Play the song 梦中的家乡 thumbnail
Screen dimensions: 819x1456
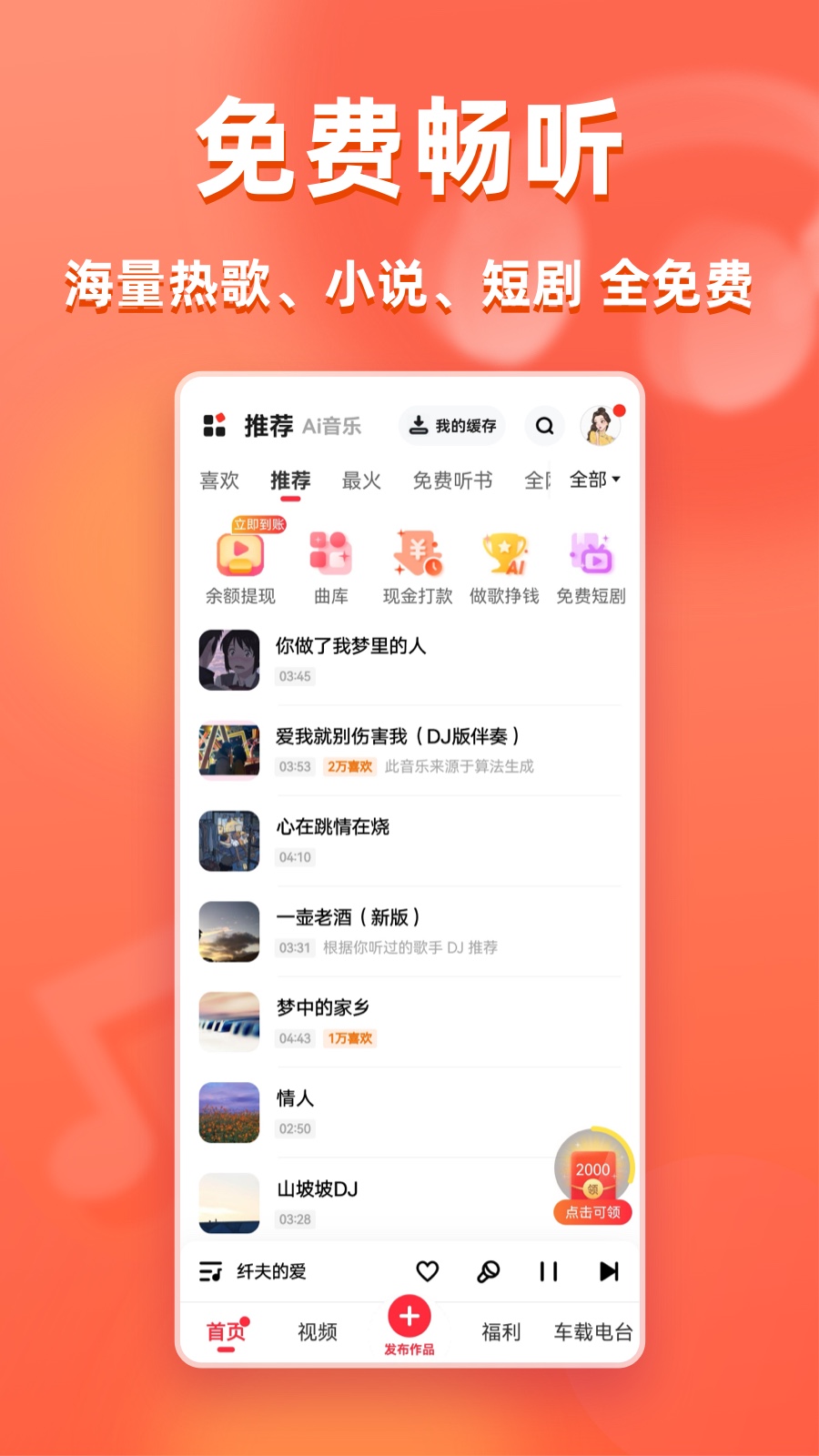[x=229, y=1021]
